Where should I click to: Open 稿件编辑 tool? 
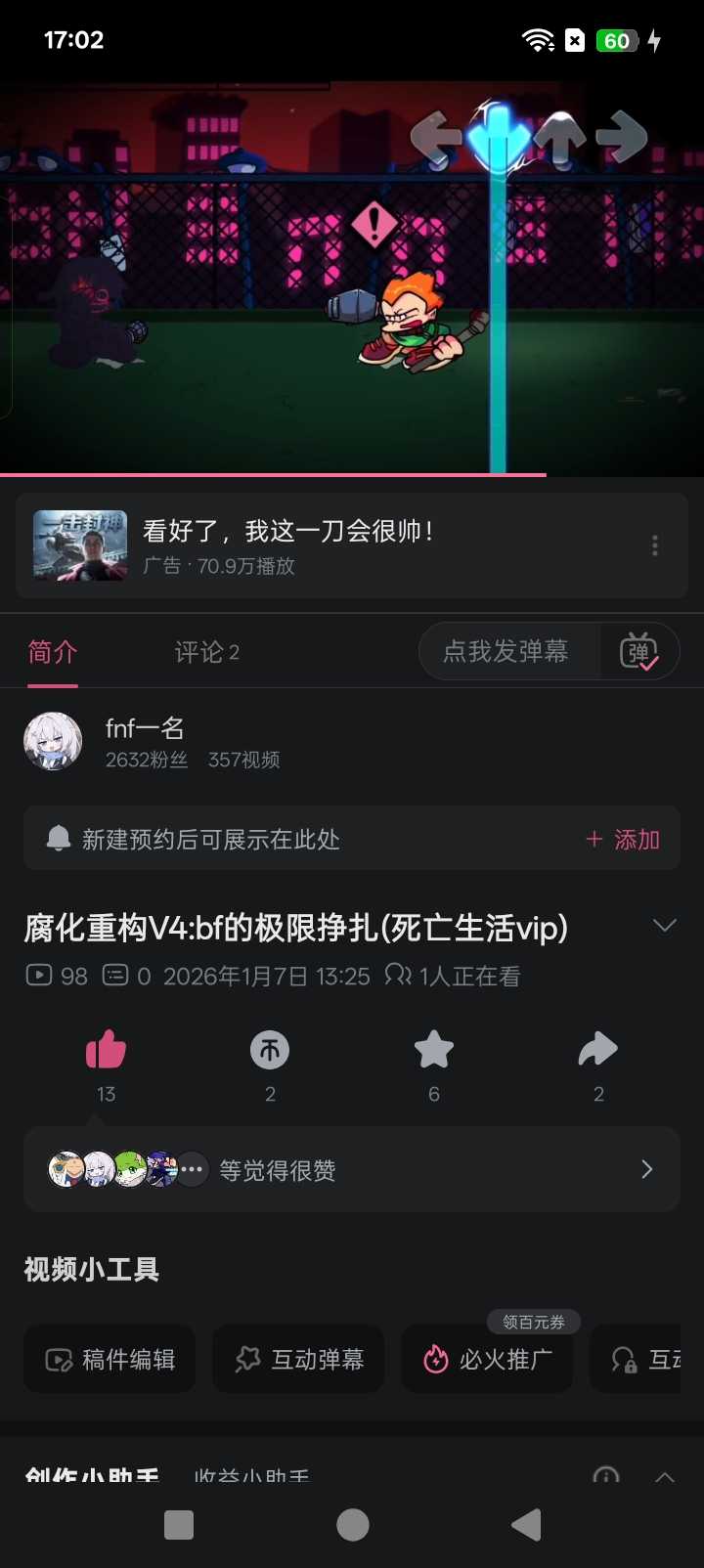[110, 1360]
